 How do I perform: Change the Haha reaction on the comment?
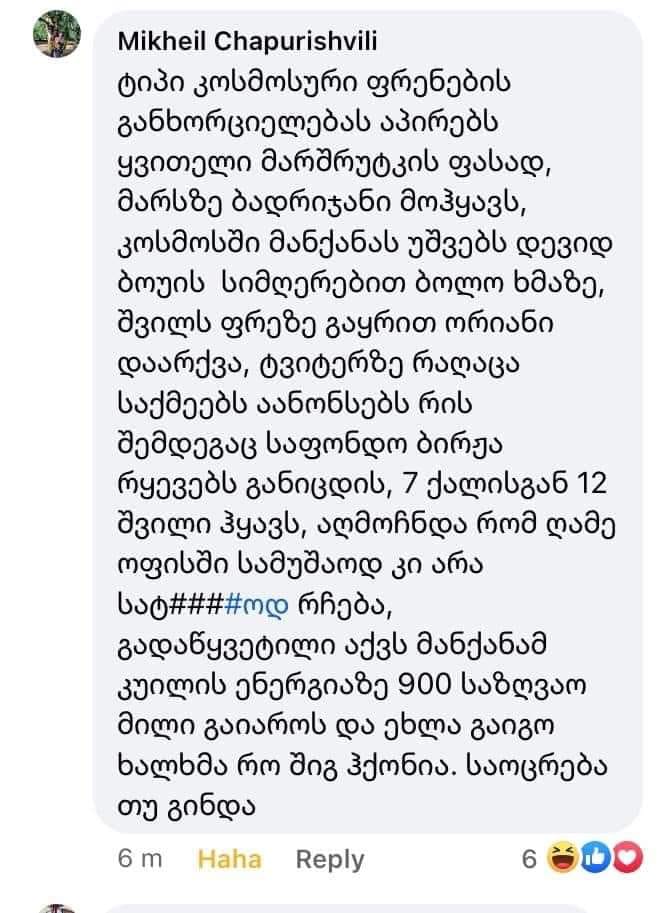(x=229, y=858)
